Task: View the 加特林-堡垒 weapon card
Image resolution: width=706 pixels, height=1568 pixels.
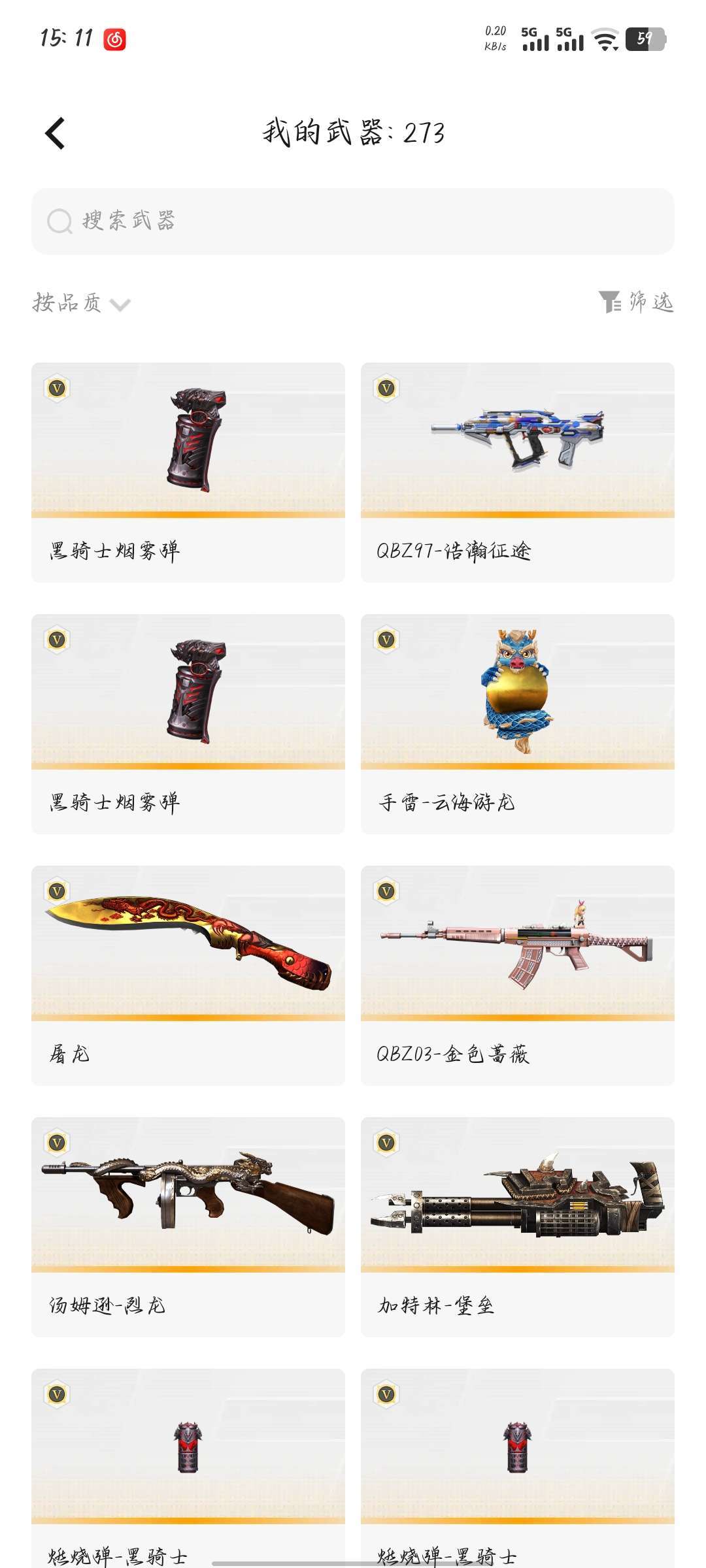Action: click(518, 1227)
